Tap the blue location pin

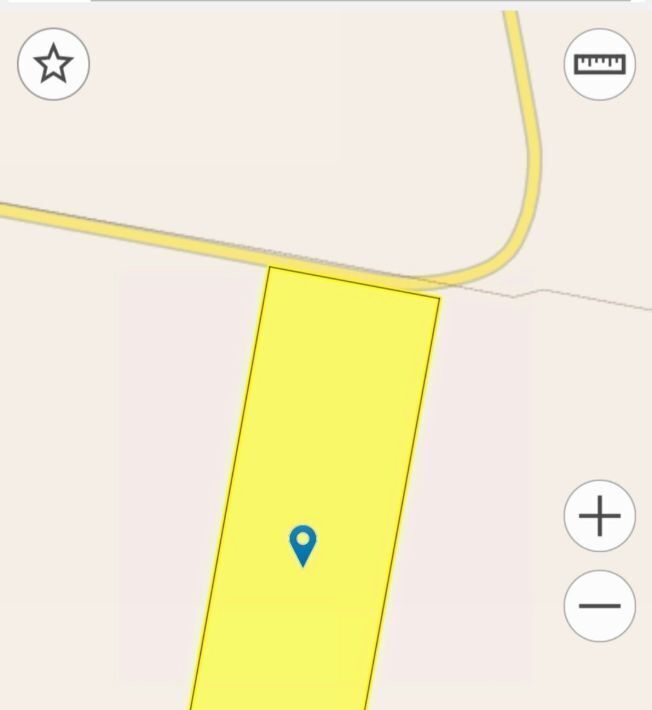(x=303, y=544)
